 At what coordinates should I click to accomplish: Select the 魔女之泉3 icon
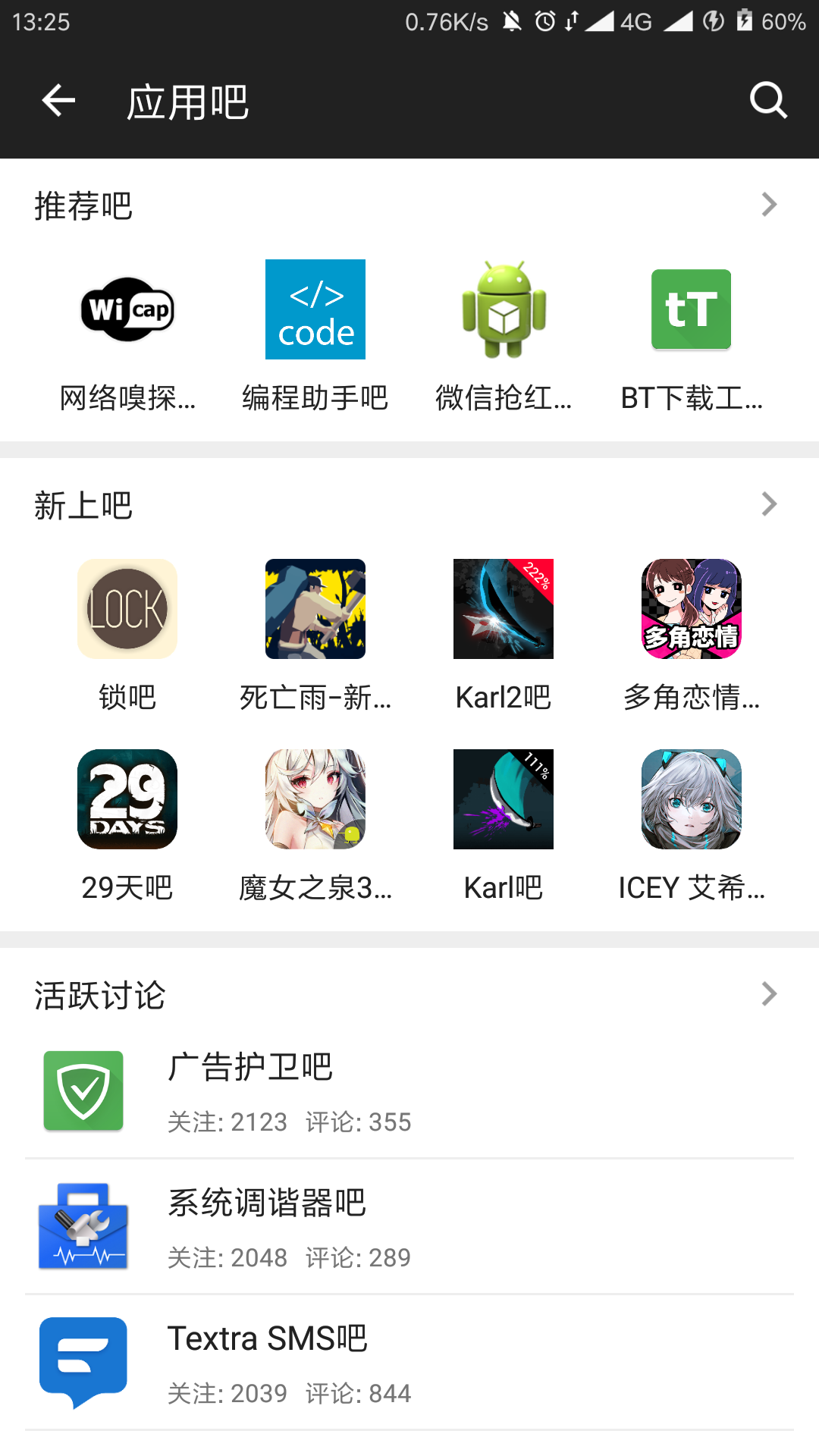(x=315, y=799)
